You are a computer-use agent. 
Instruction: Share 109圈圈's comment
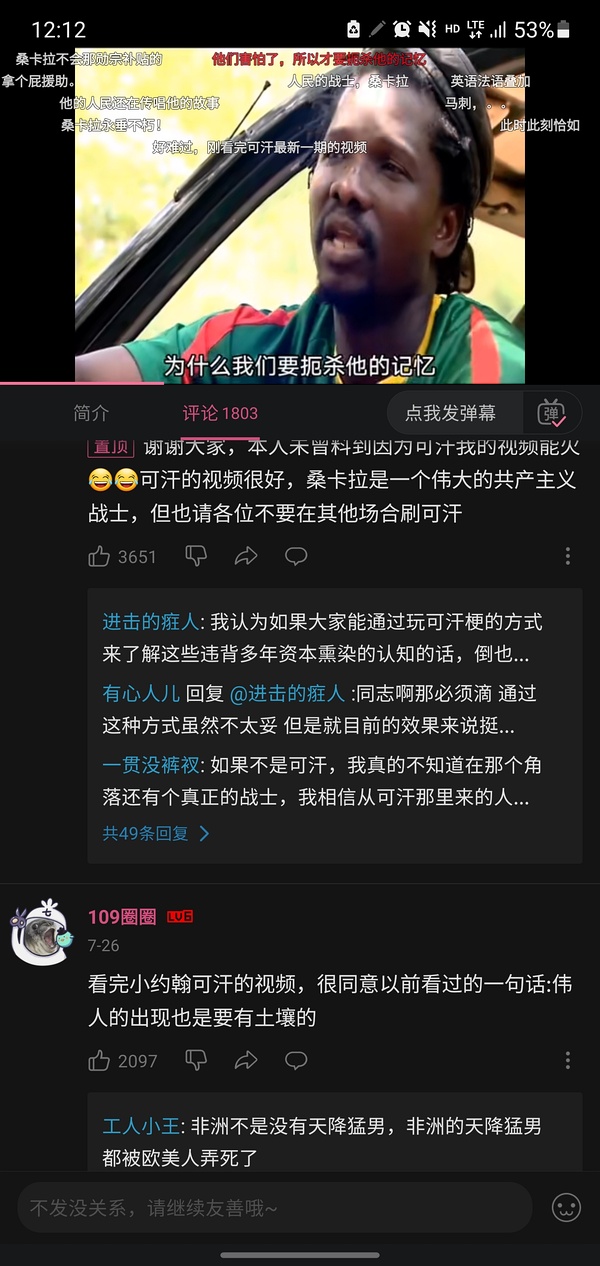(246, 1061)
